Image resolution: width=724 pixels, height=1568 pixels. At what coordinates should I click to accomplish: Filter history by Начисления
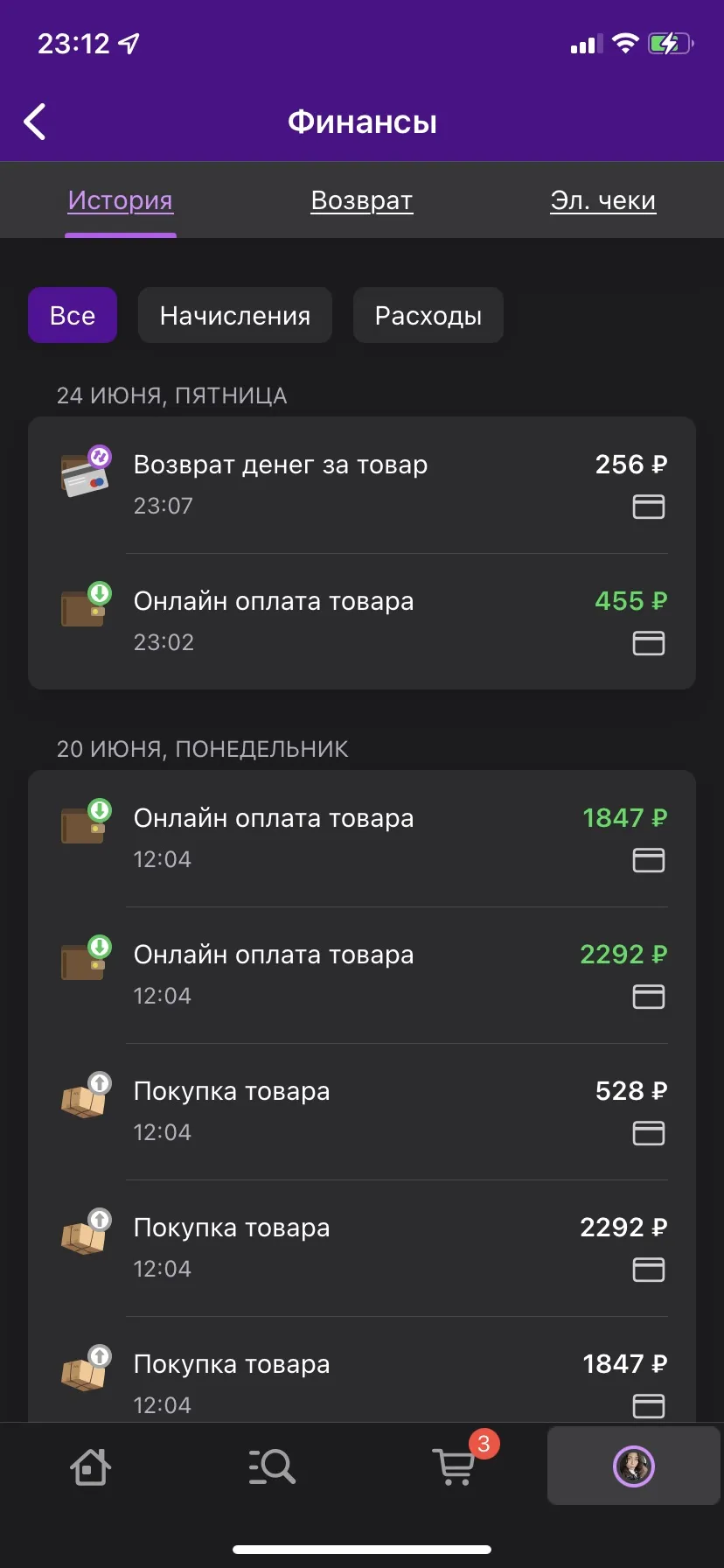[235, 315]
